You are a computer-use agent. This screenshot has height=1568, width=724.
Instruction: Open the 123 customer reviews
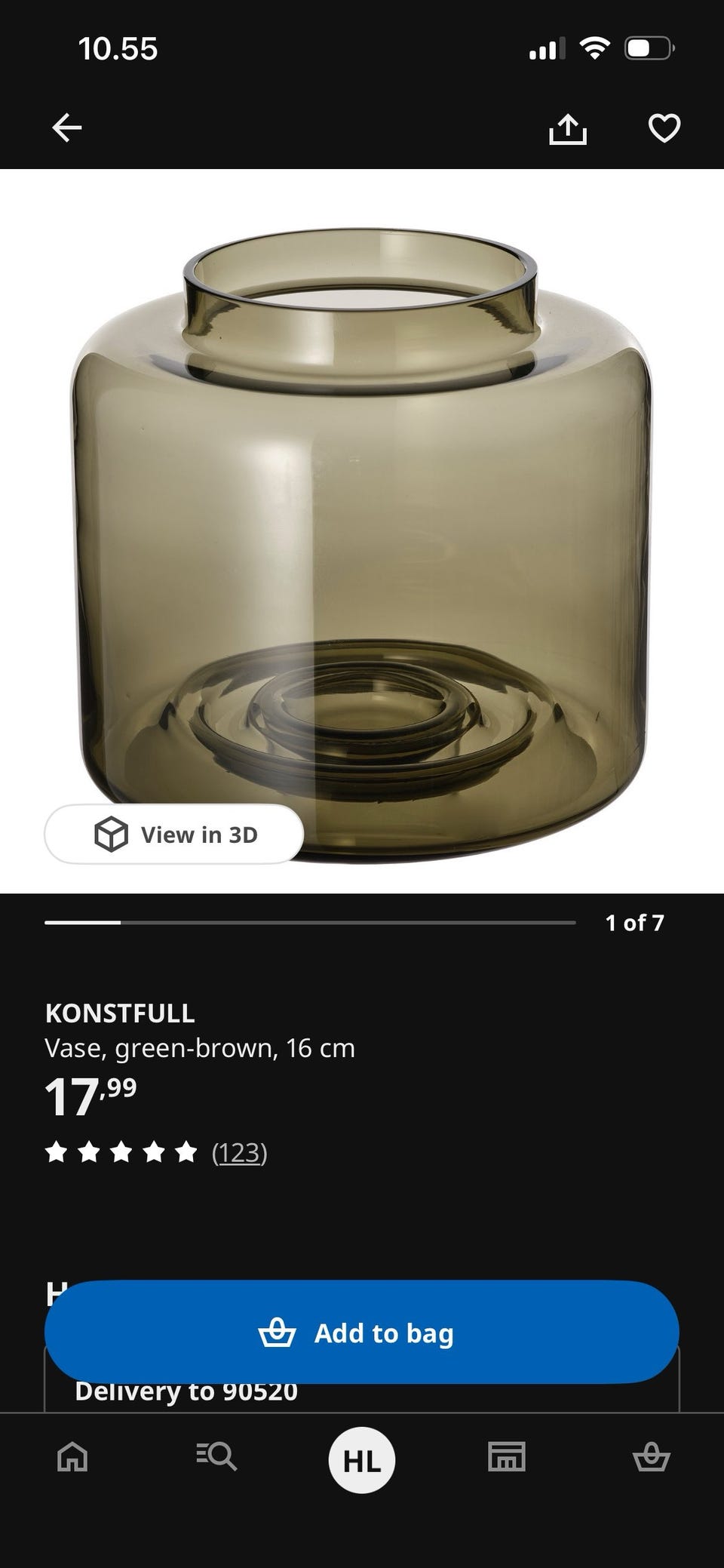(239, 1152)
